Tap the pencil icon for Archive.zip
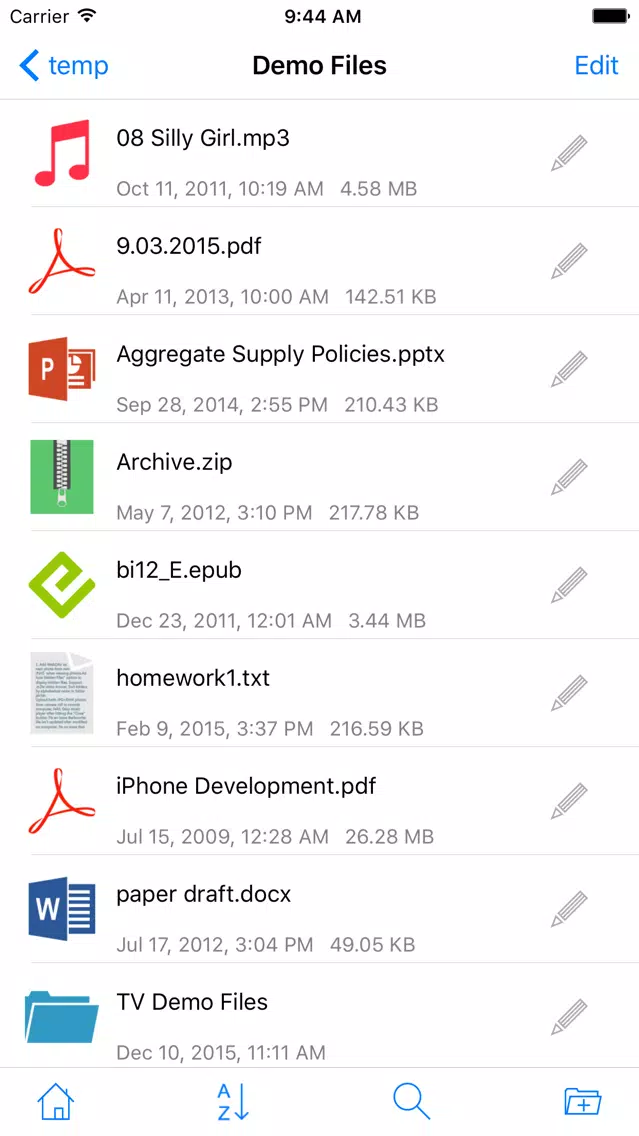This screenshot has width=639, height=1136. click(569, 477)
